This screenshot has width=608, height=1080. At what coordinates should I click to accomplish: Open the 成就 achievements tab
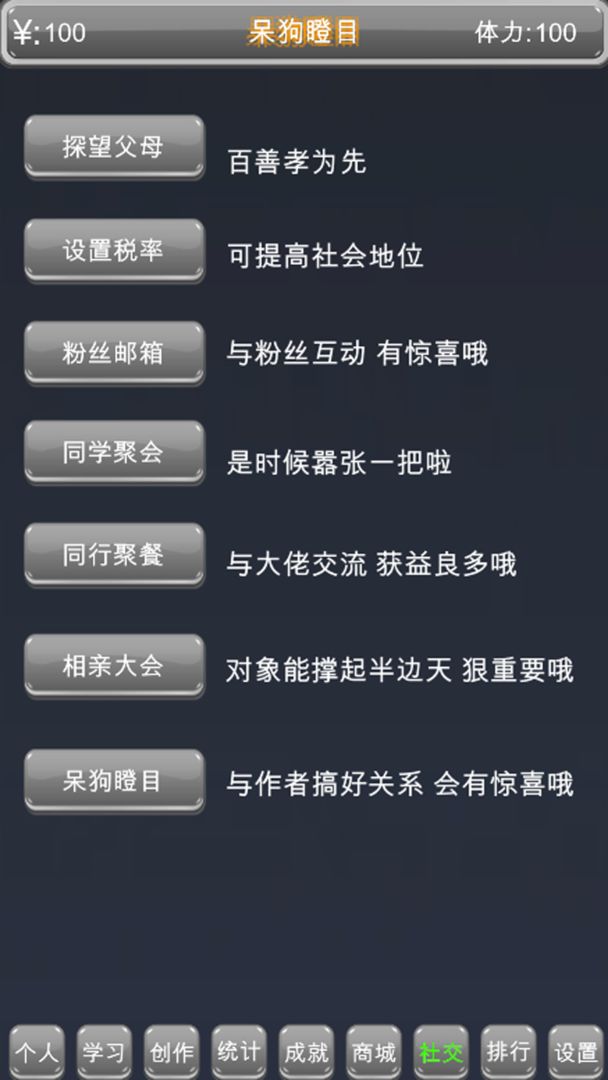click(x=306, y=1052)
